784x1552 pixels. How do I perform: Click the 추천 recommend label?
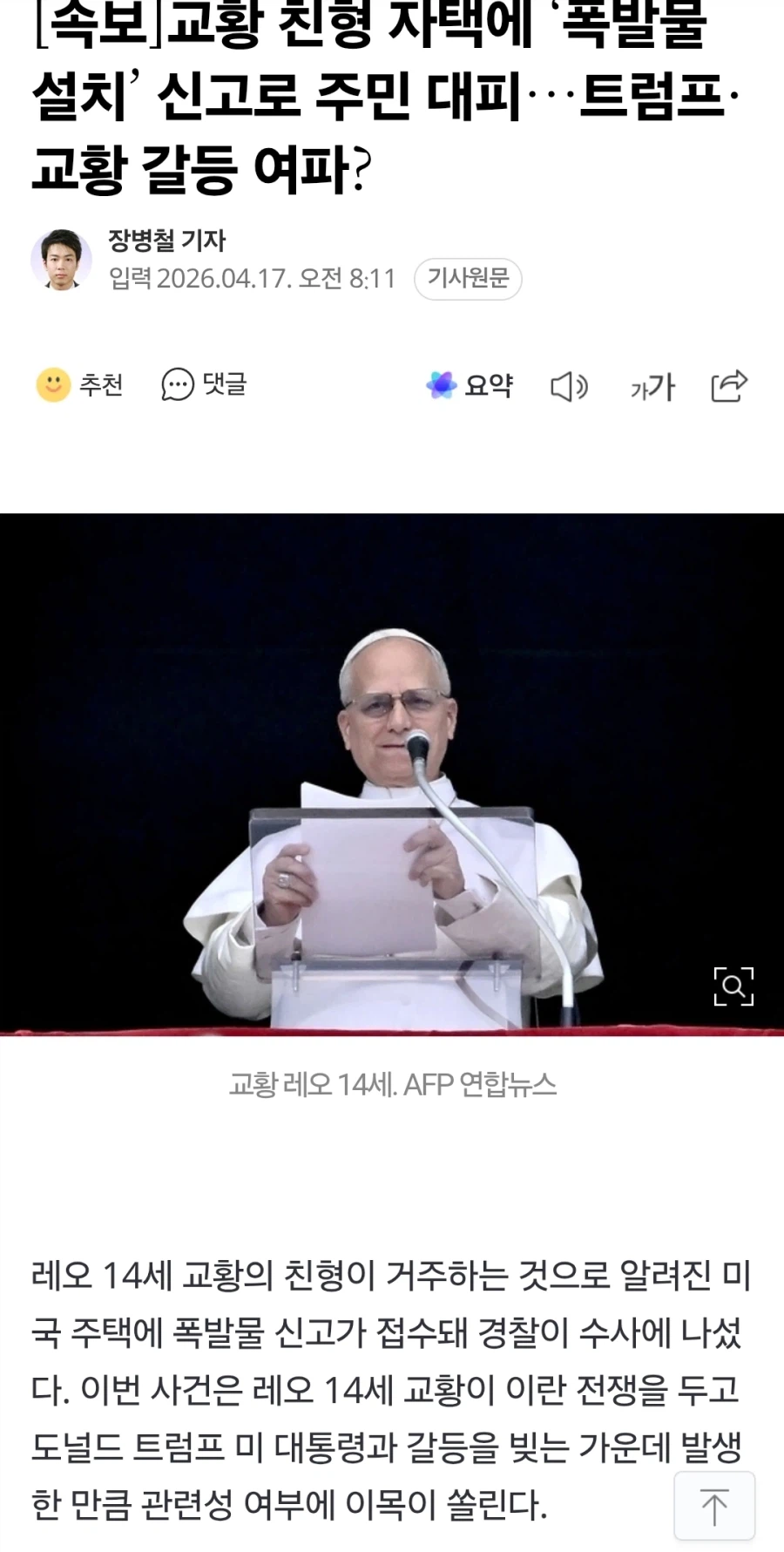click(102, 383)
